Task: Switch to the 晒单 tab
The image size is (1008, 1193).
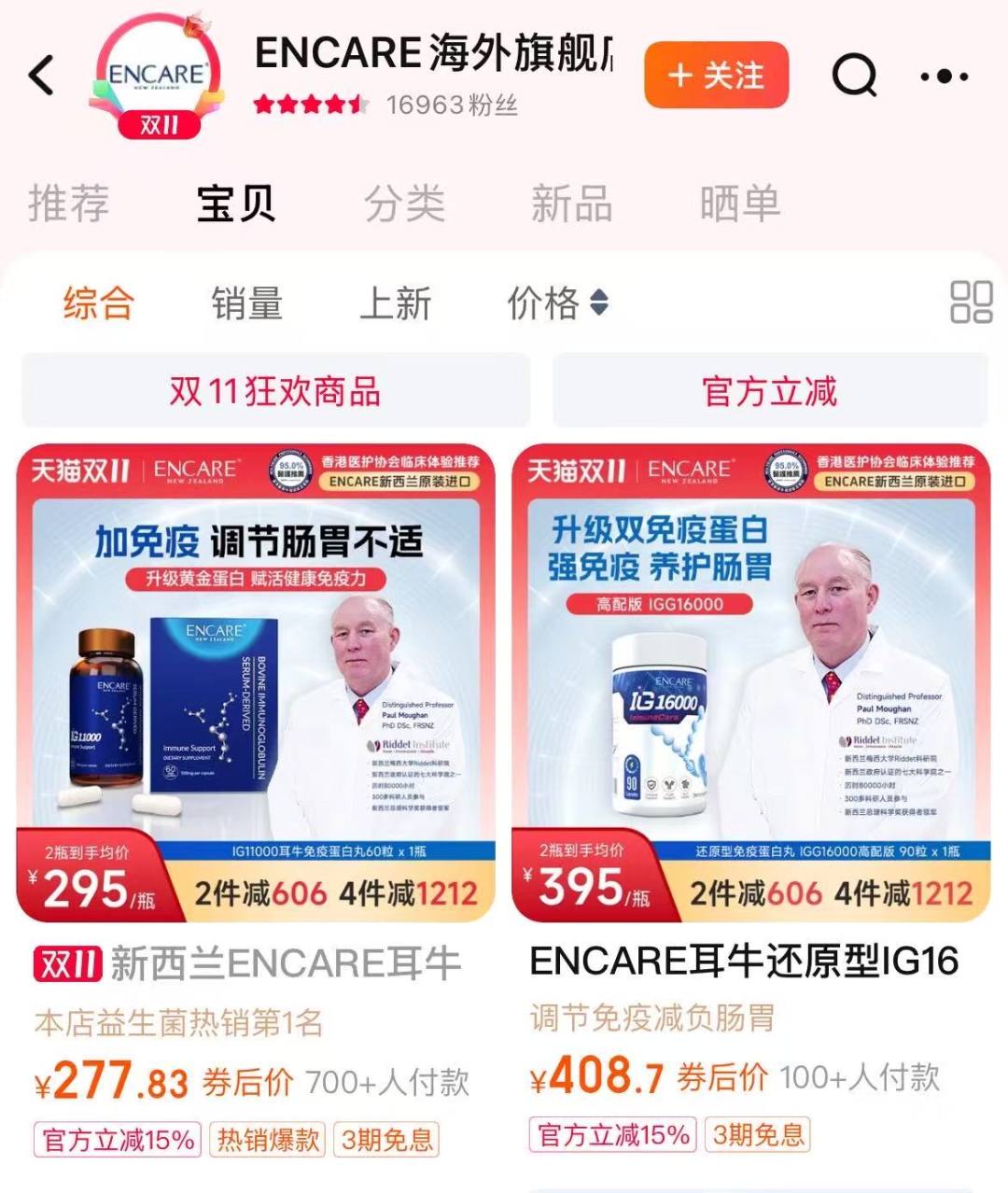Action: point(739,203)
